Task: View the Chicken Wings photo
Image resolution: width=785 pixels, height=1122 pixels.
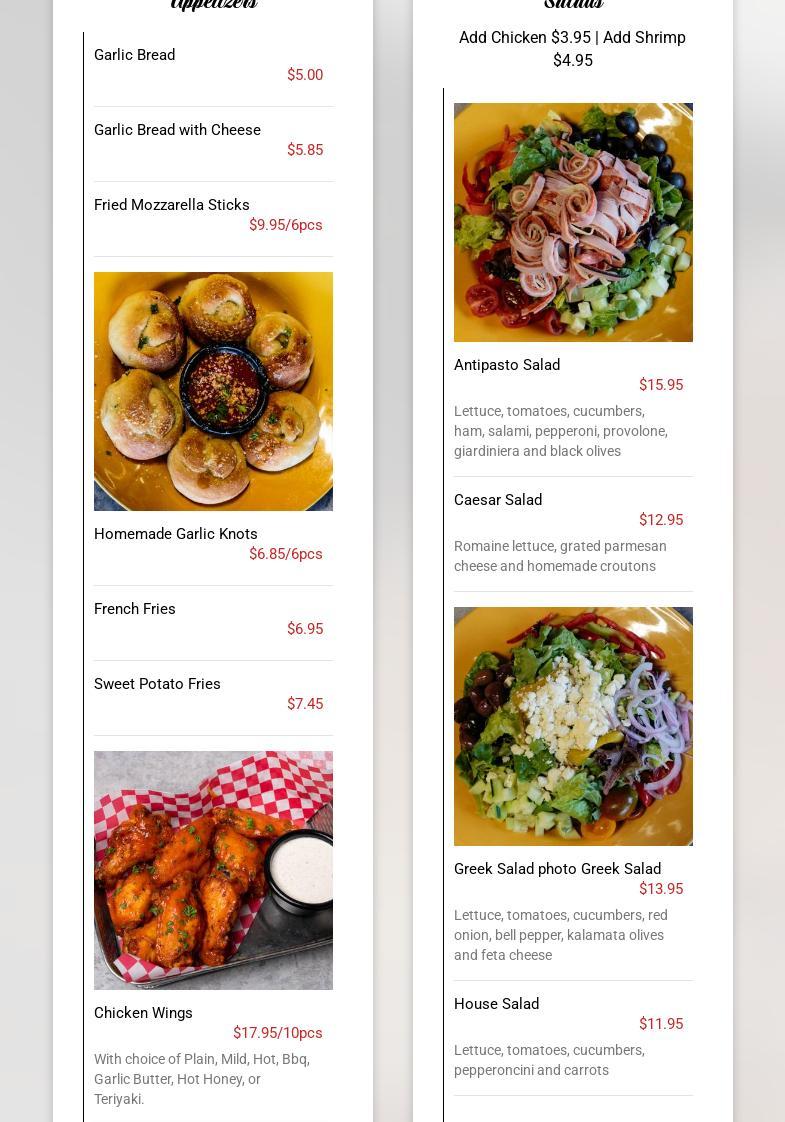Action: 213,870
